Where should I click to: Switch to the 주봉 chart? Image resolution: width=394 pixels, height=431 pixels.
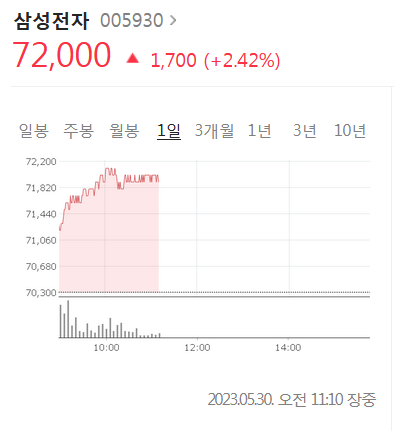[79, 130]
